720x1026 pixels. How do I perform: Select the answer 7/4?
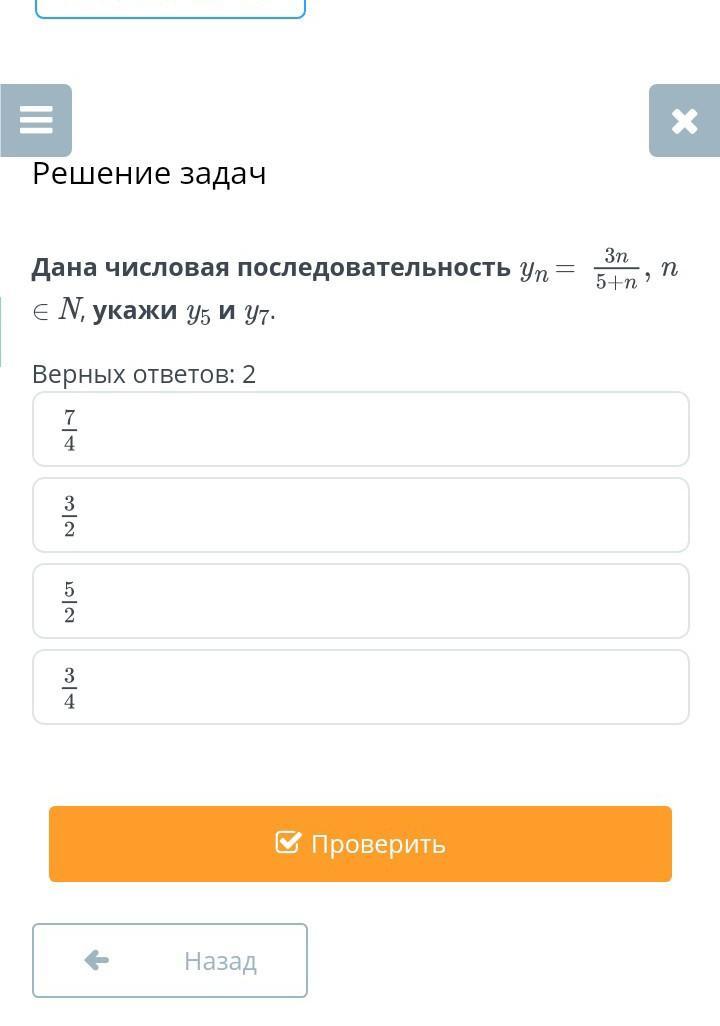click(x=360, y=429)
